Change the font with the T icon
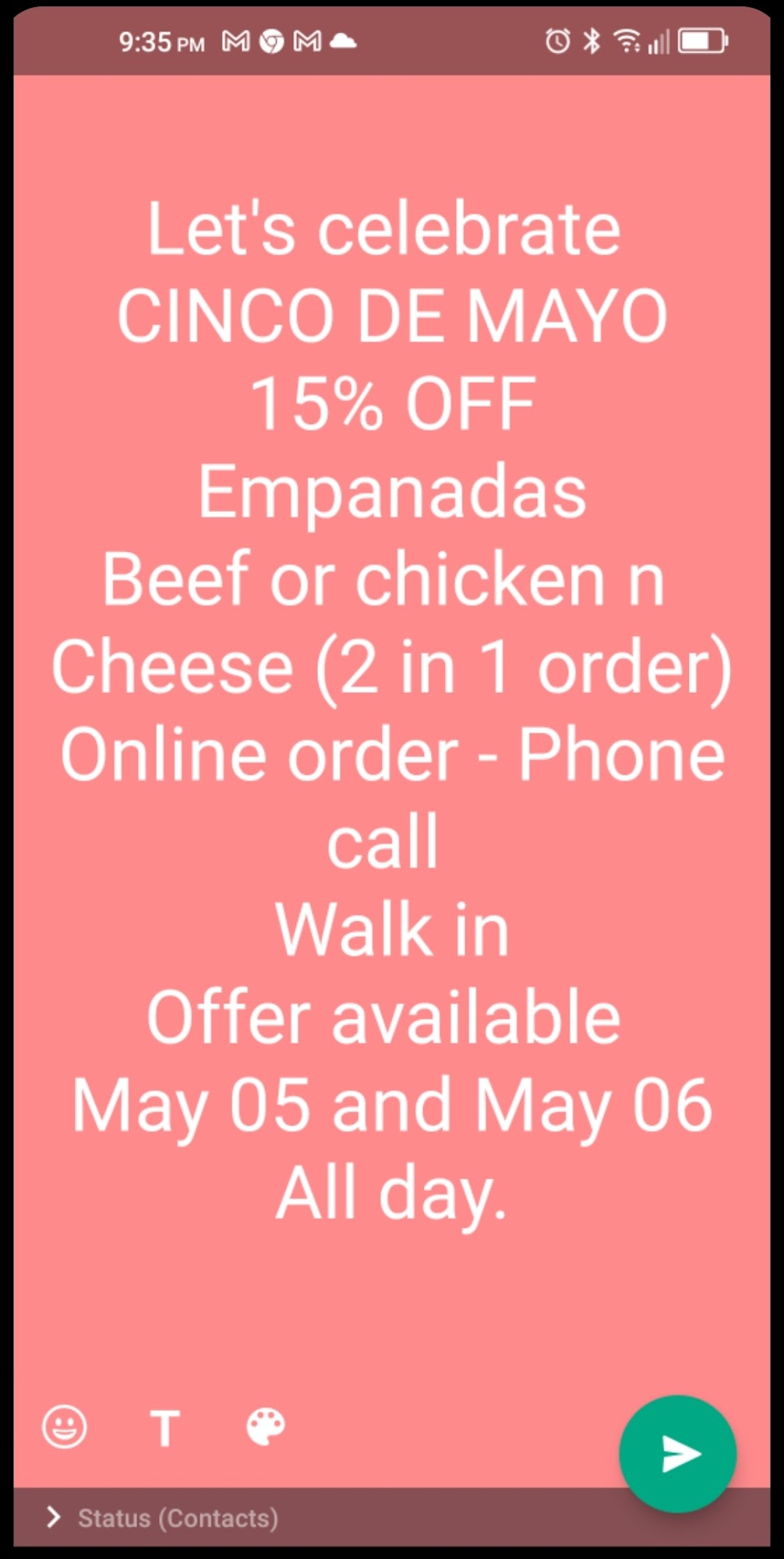This screenshot has width=784, height=1559. [164, 1427]
